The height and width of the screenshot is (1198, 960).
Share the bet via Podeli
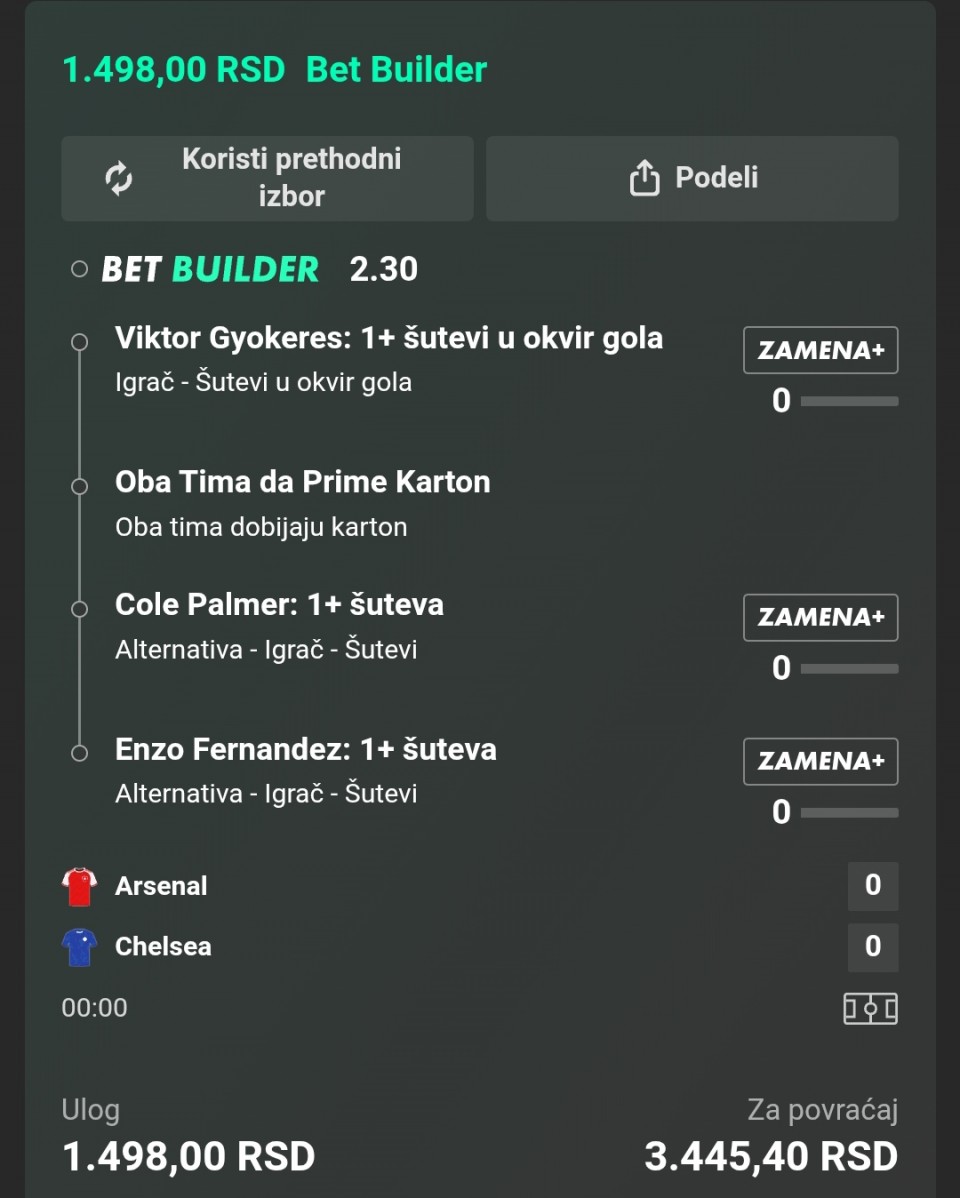pyautogui.click(x=692, y=178)
